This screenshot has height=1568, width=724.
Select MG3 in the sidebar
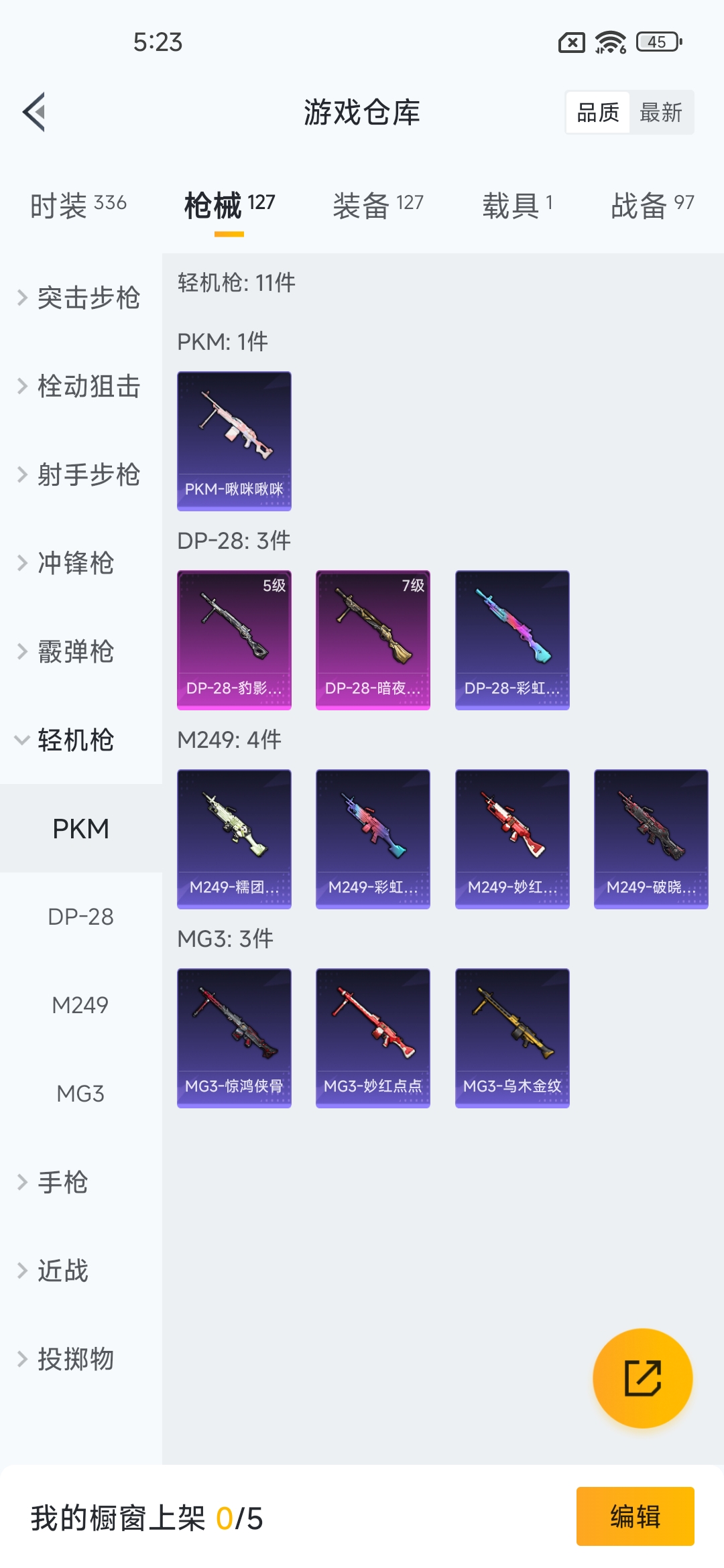[80, 1094]
